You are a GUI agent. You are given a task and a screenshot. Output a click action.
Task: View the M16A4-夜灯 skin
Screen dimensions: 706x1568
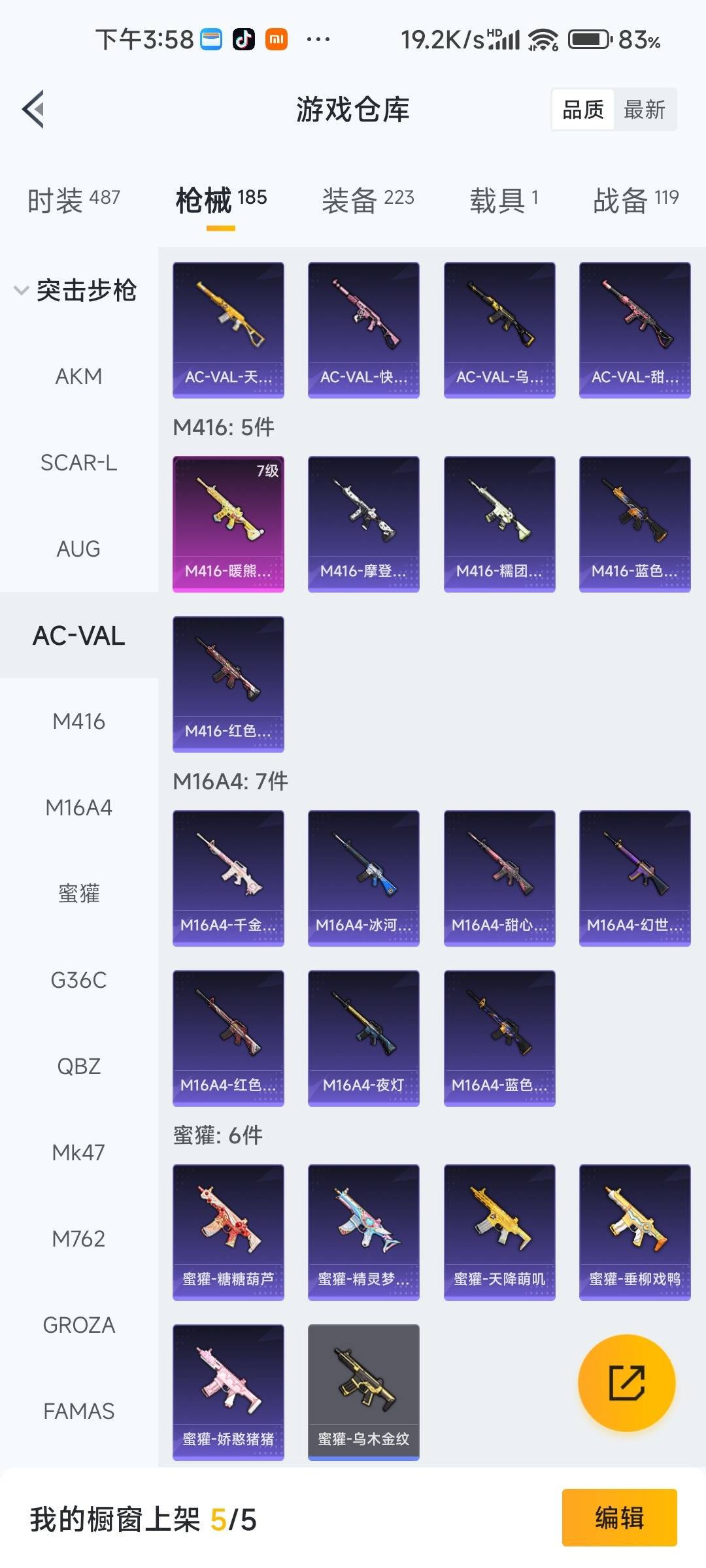click(x=363, y=1037)
